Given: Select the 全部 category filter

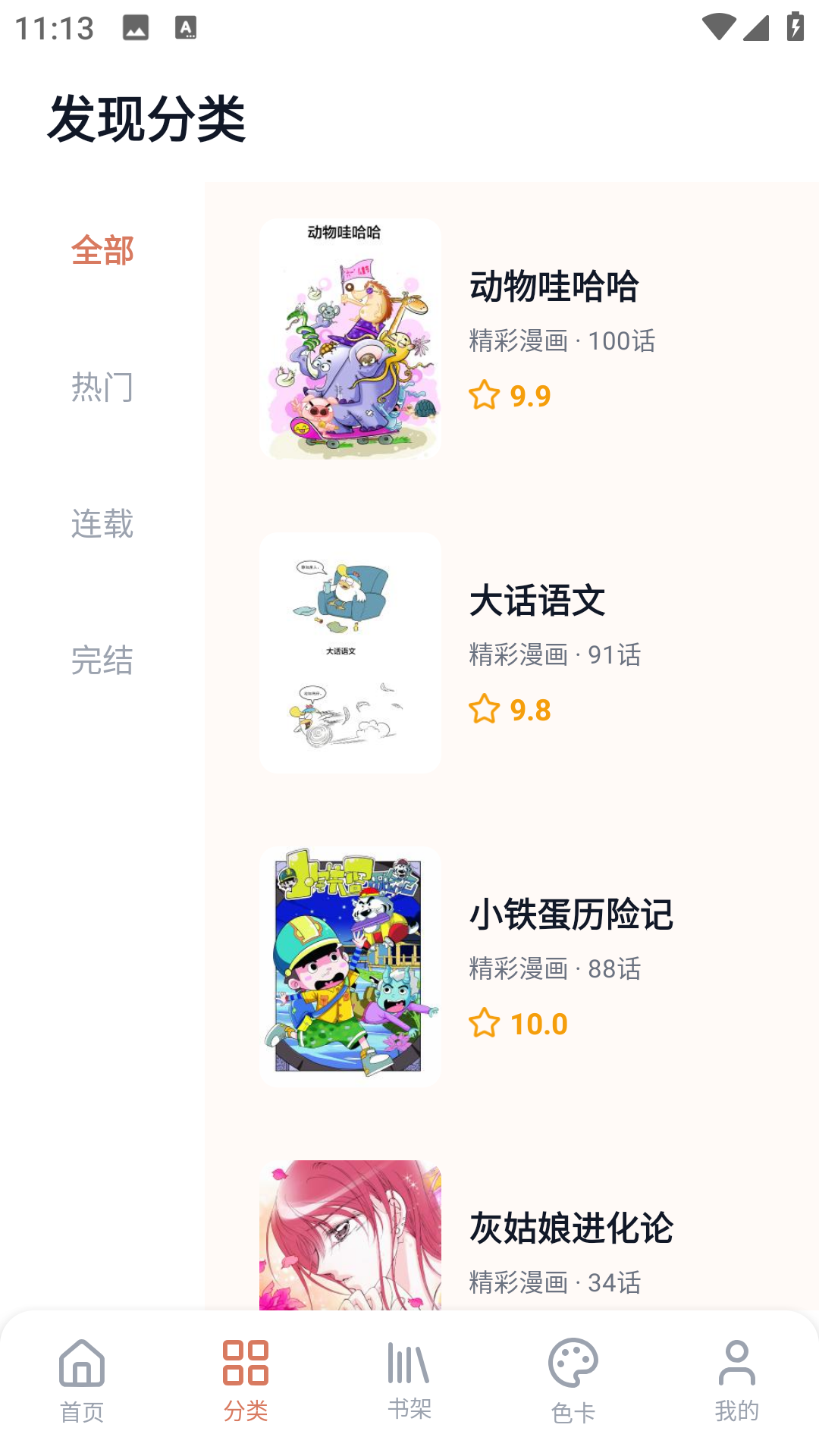Looking at the screenshot, I should coord(102,251).
